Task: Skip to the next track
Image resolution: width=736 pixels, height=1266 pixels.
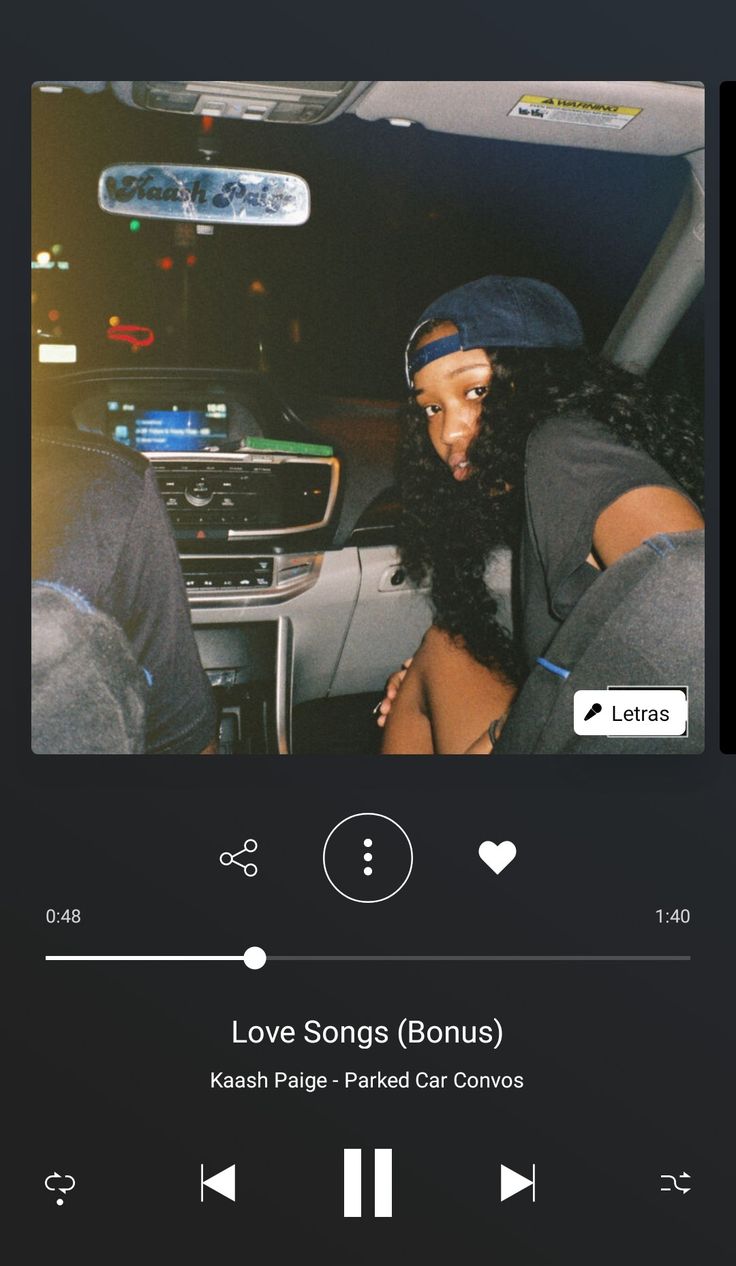Action: [x=517, y=1182]
